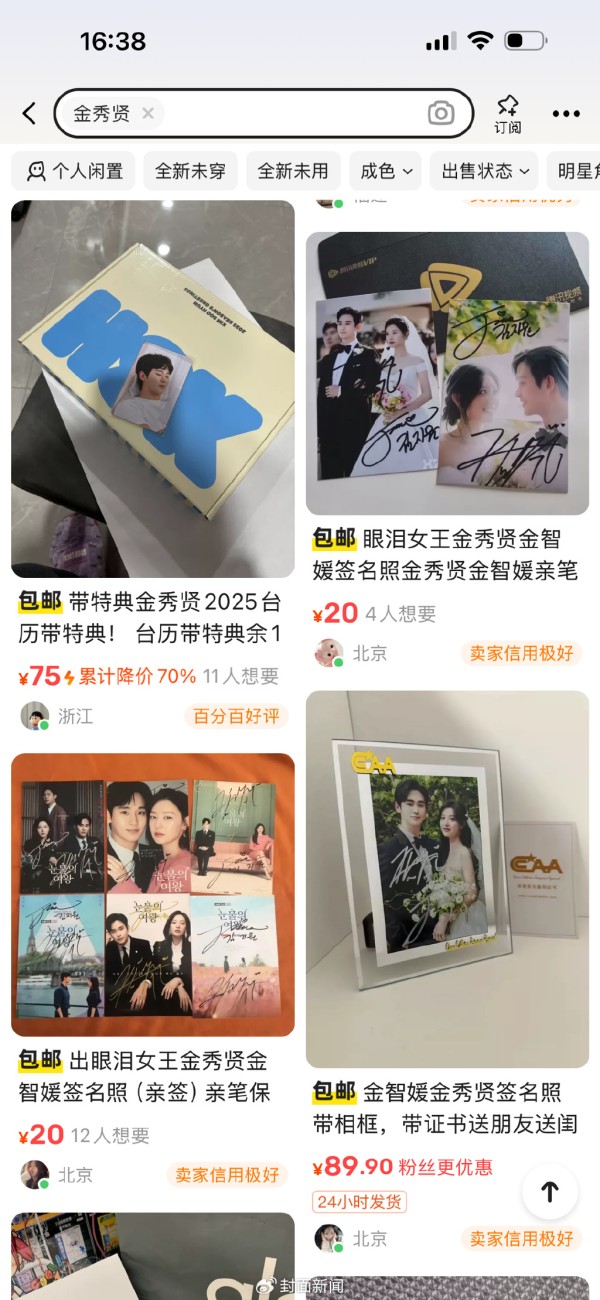Go back using the top-left arrow
The image size is (600, 1300).
pyautogui.click(x=29, y=113)
